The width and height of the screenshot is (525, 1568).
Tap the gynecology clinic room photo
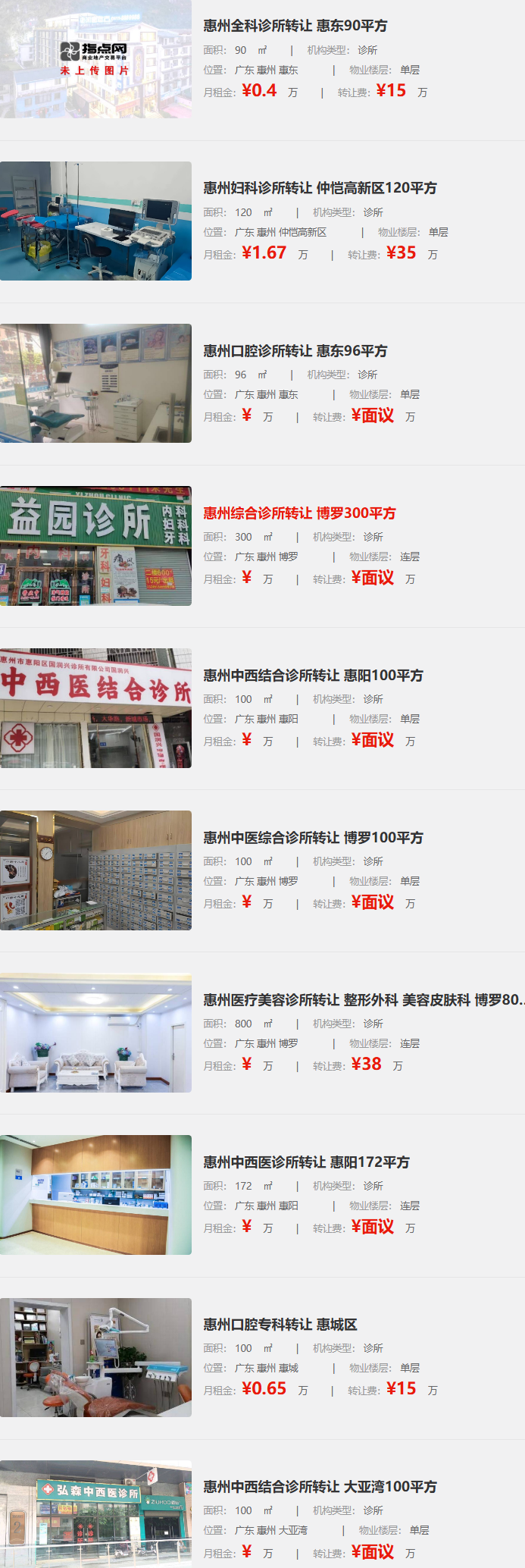tap(95, 221)
